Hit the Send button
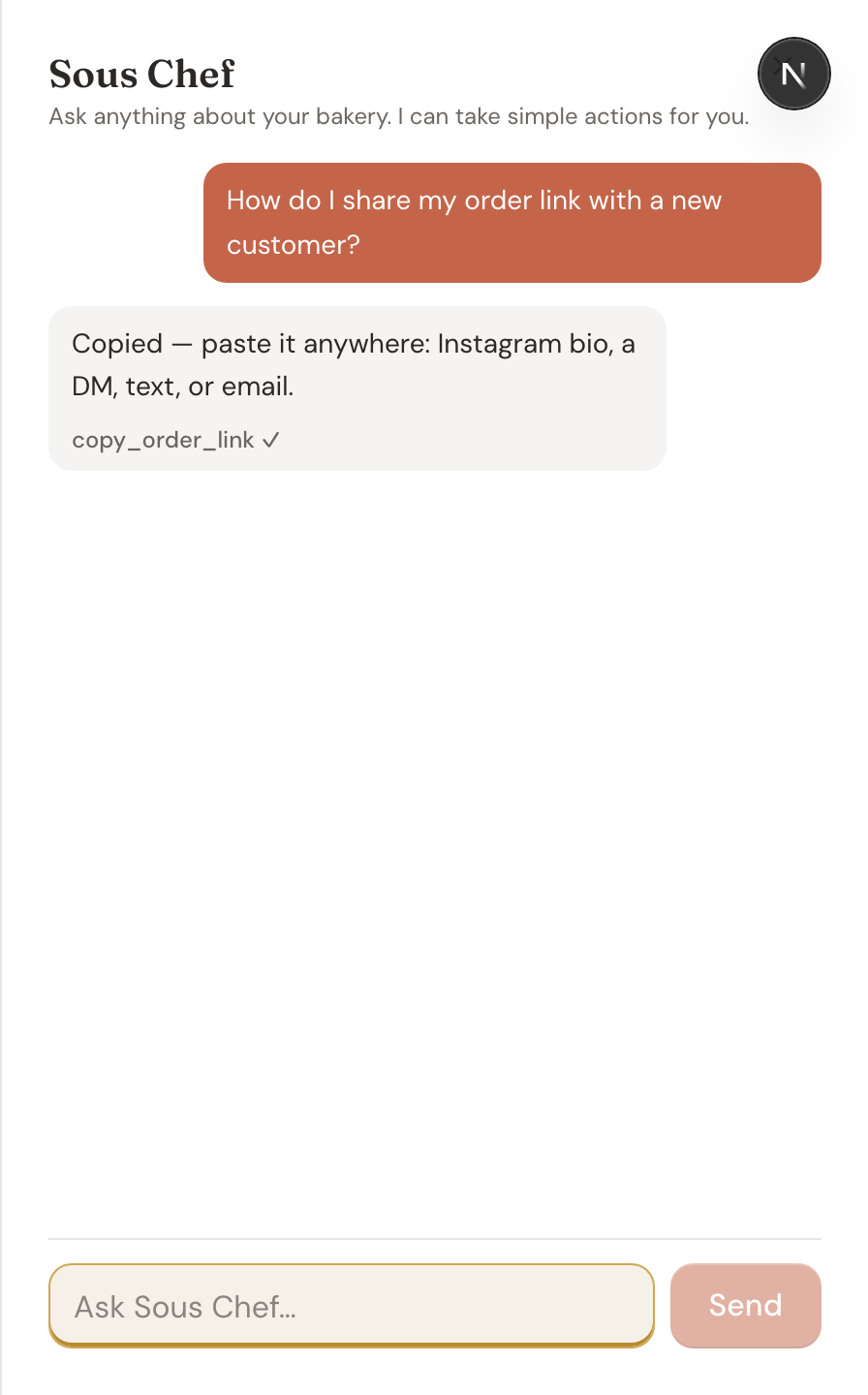 (746, 1305)
